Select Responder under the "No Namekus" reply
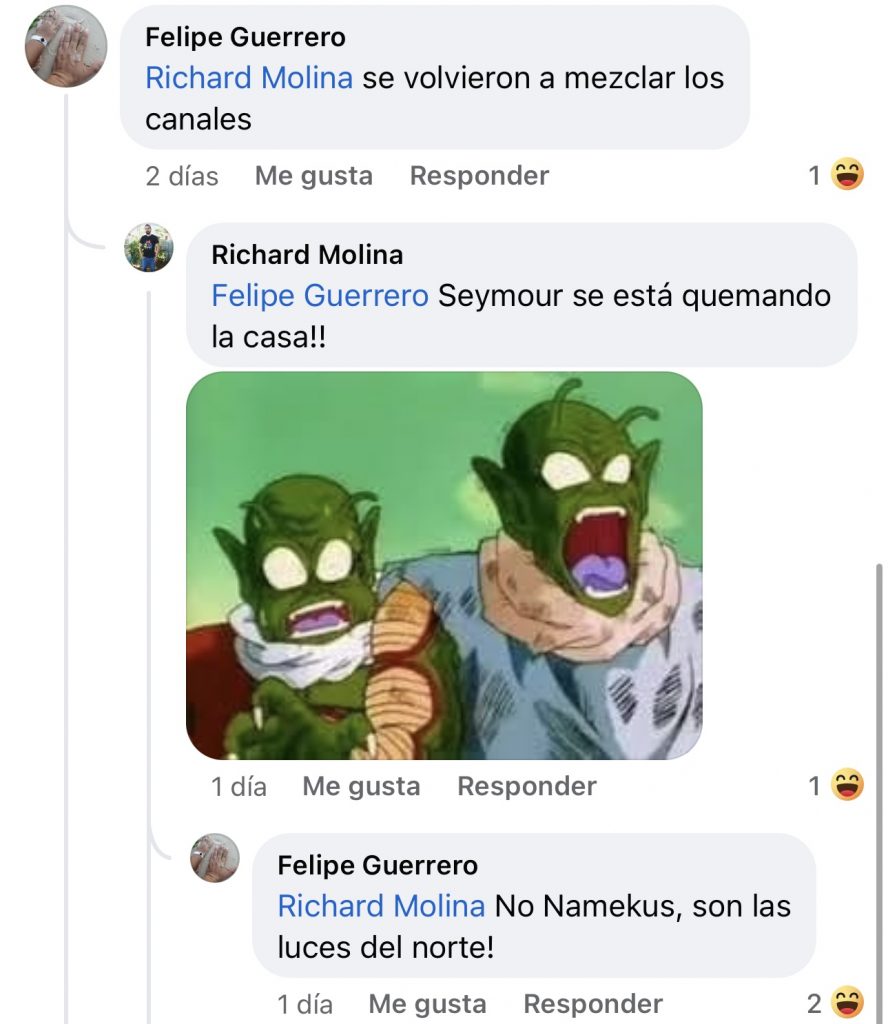 coord(592,1003)
